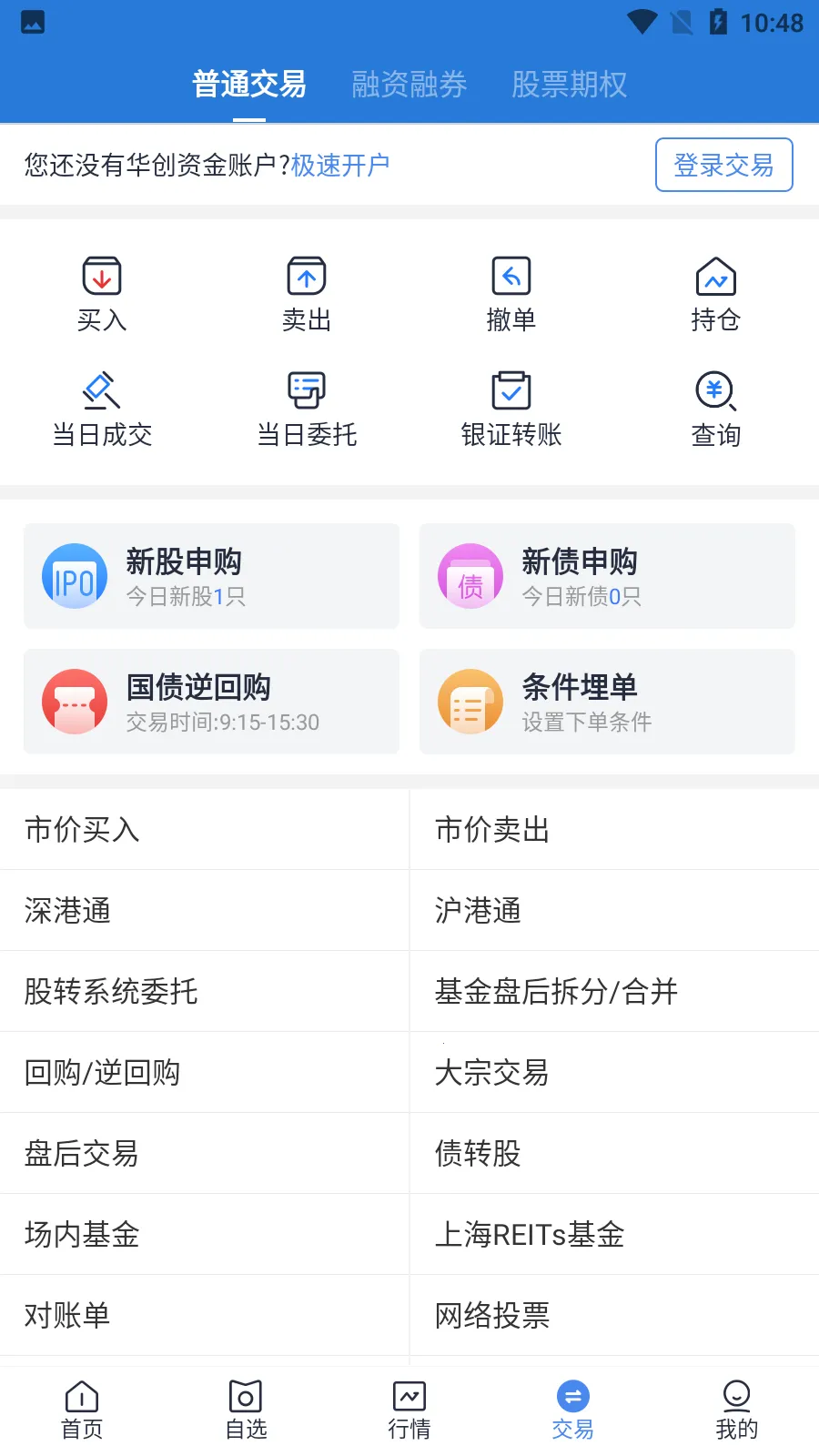Open the 条件埋单 card
Screen dimensions: 819x1456
(607, 702)
